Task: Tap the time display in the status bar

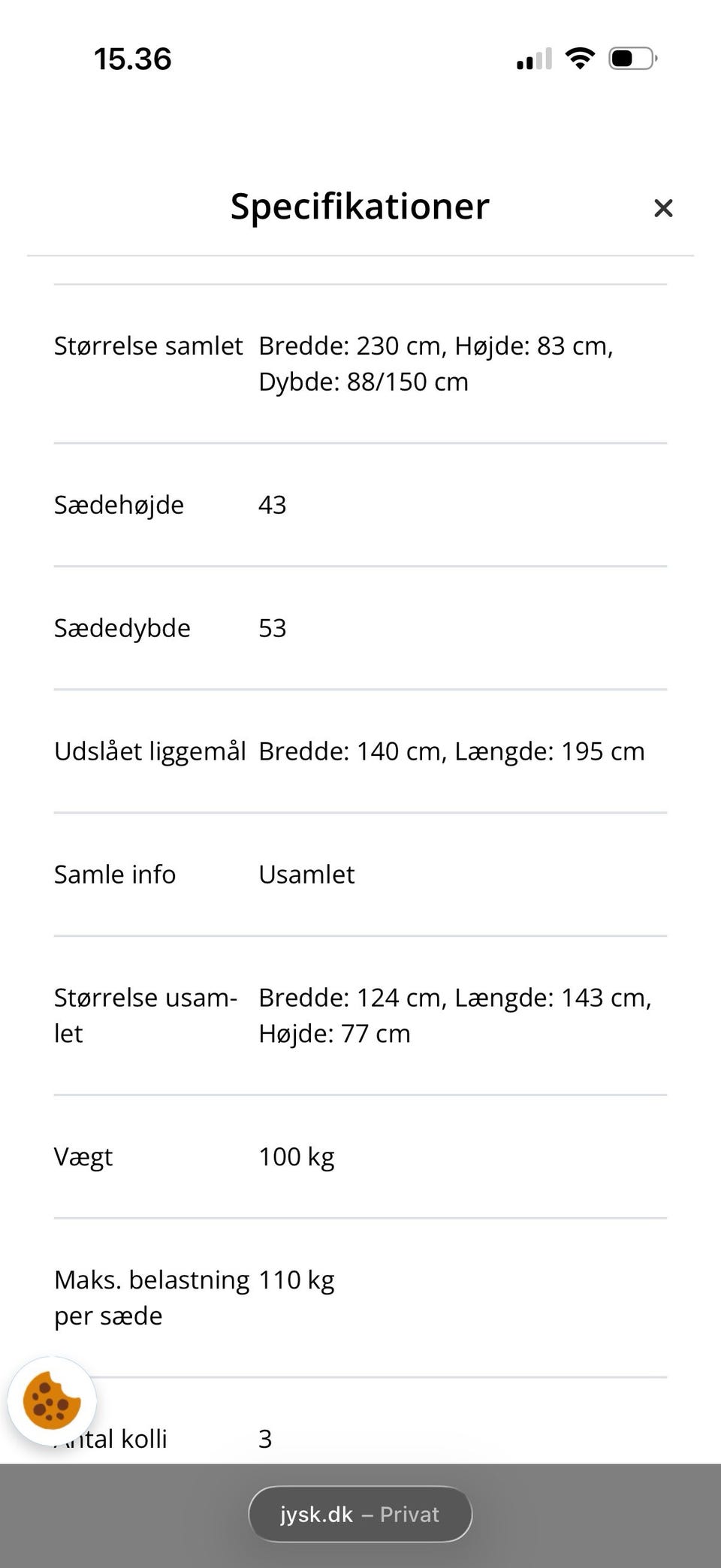Action: click(132, 59)
